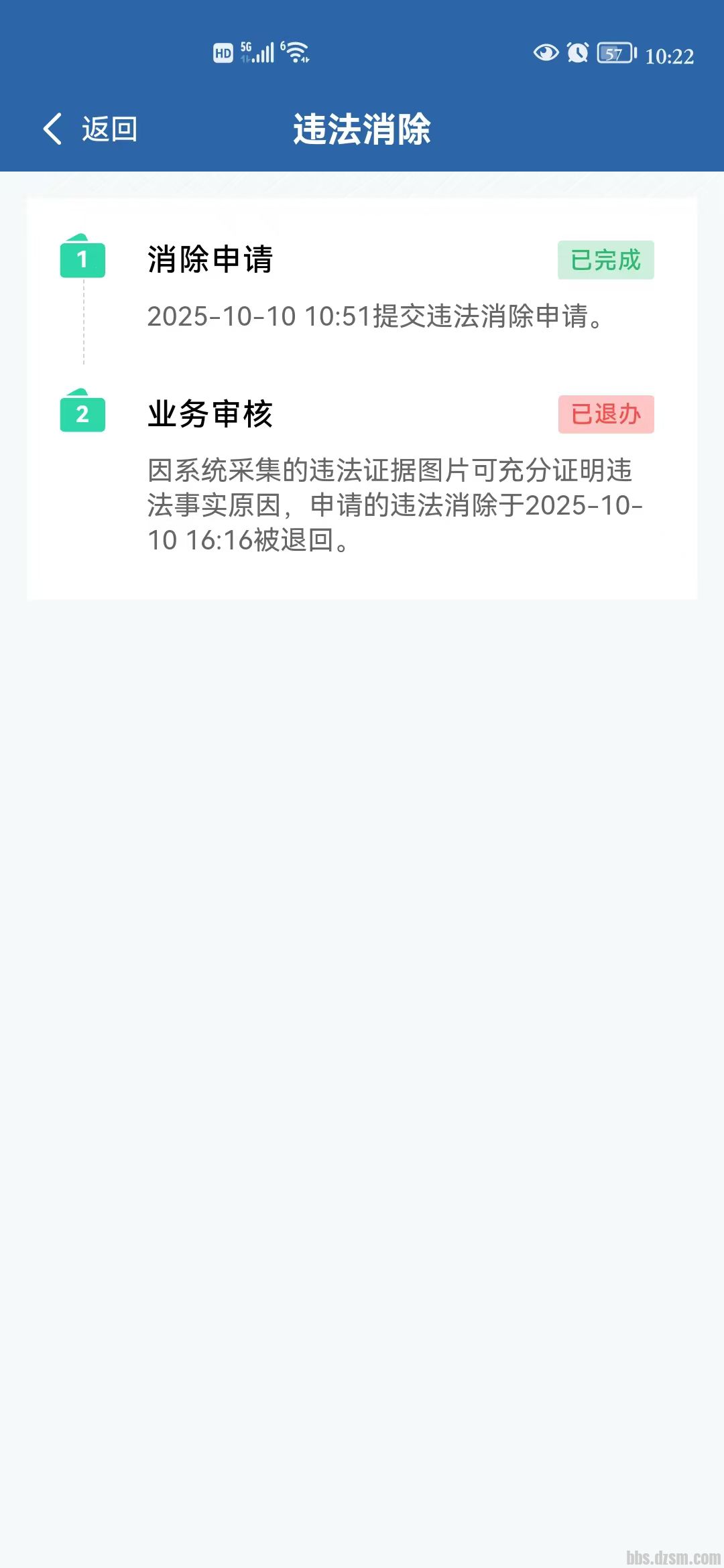
Task: Go back using the 返回 button
Action: point(90,129)
